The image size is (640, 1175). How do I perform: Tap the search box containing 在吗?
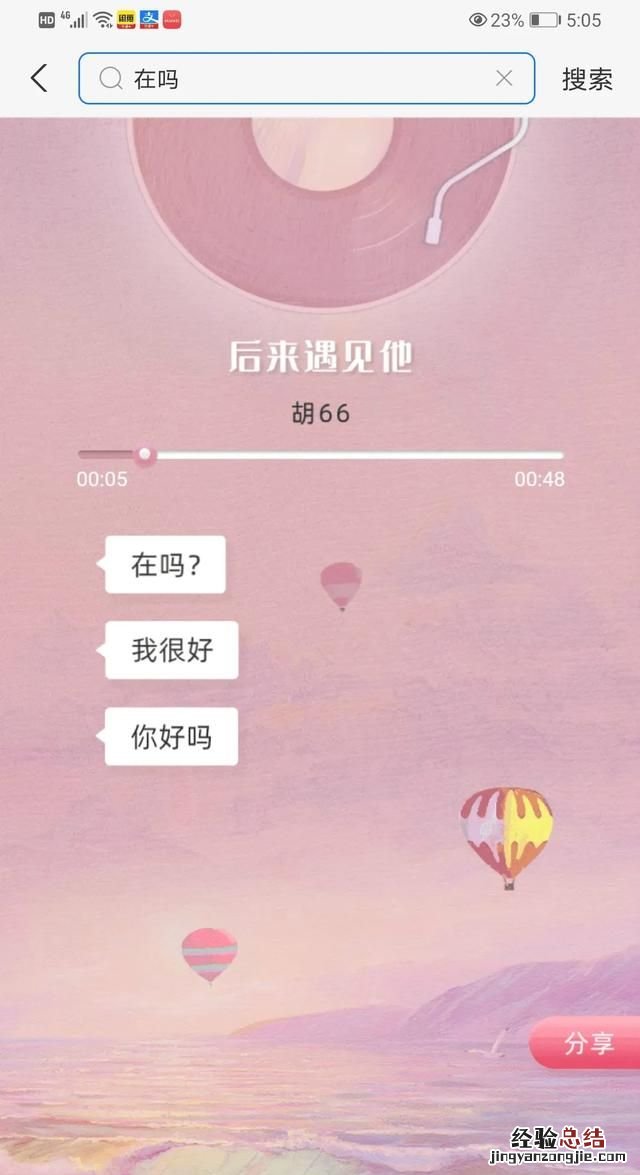(x=300, y=78)
